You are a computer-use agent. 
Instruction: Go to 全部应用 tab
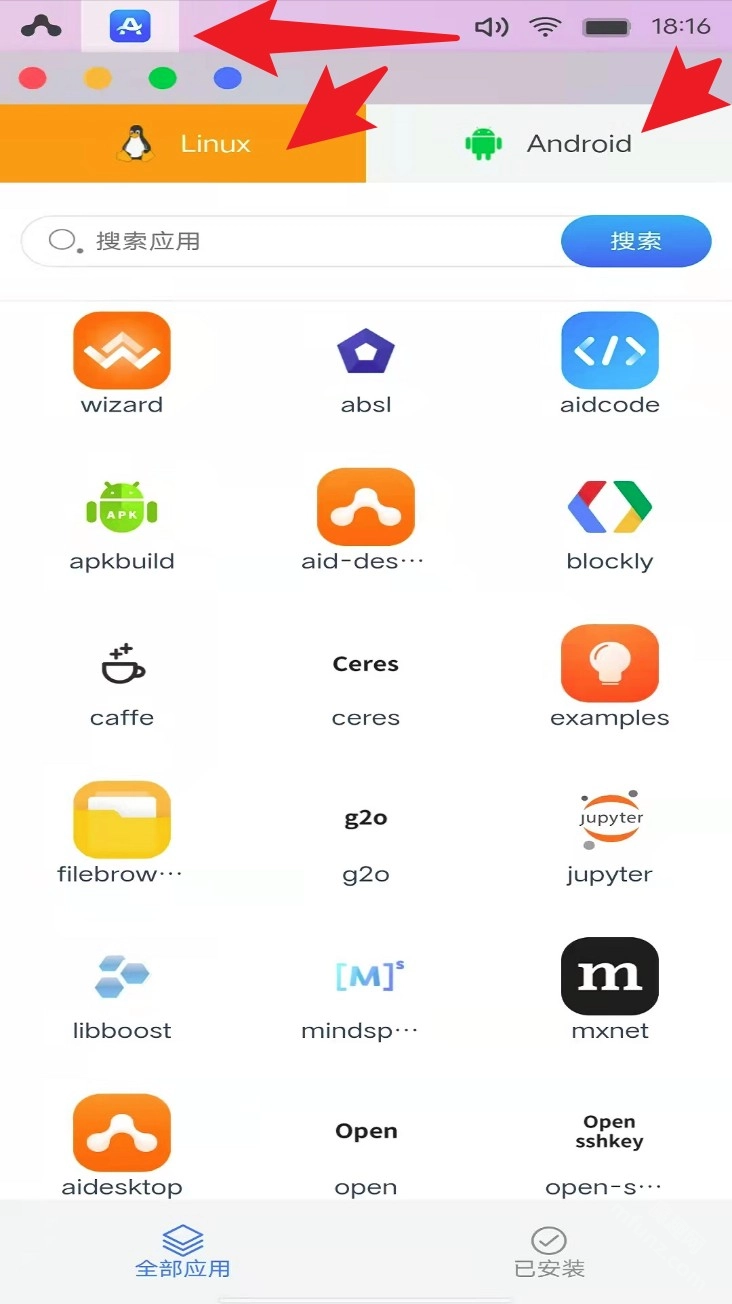point(183,1253)
